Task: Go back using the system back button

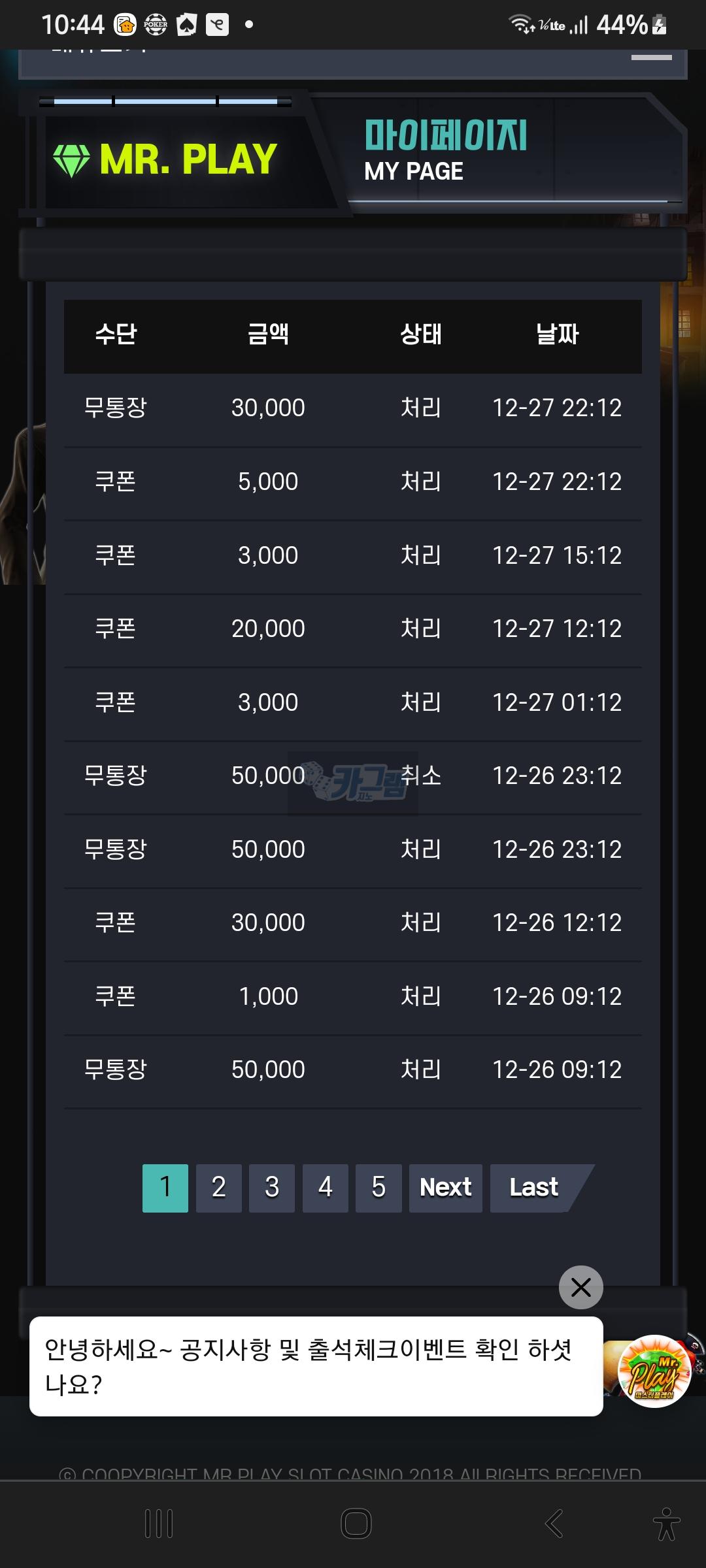Action: pos(553,1524)
